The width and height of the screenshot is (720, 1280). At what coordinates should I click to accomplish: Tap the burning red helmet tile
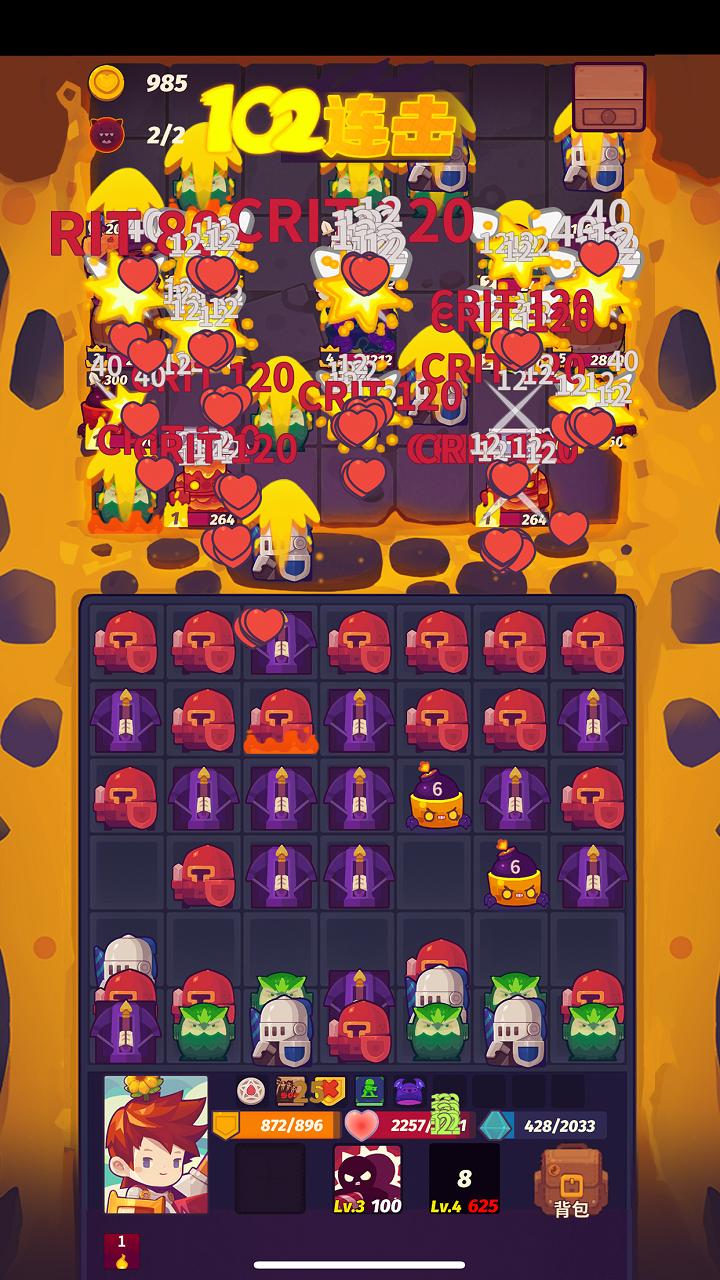click(x=281, y=720)
